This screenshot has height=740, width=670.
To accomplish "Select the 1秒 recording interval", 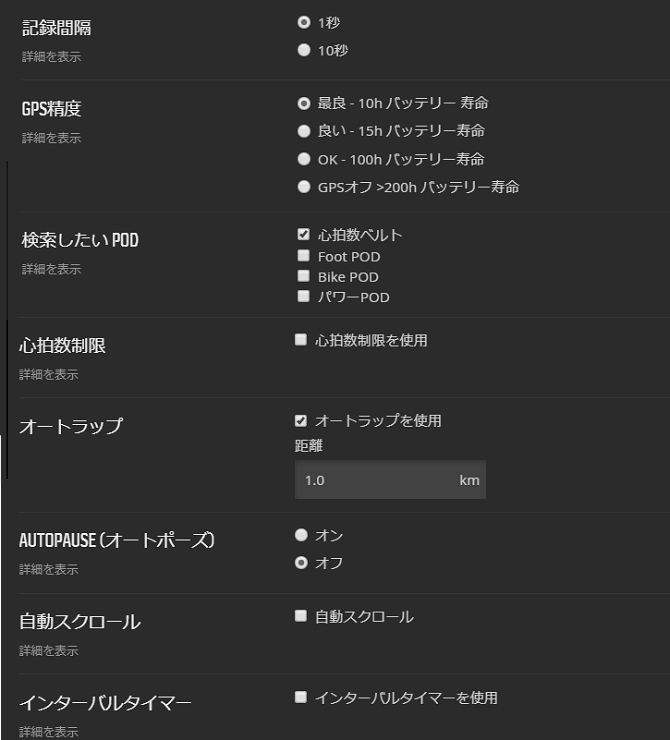I will [304, 21].
